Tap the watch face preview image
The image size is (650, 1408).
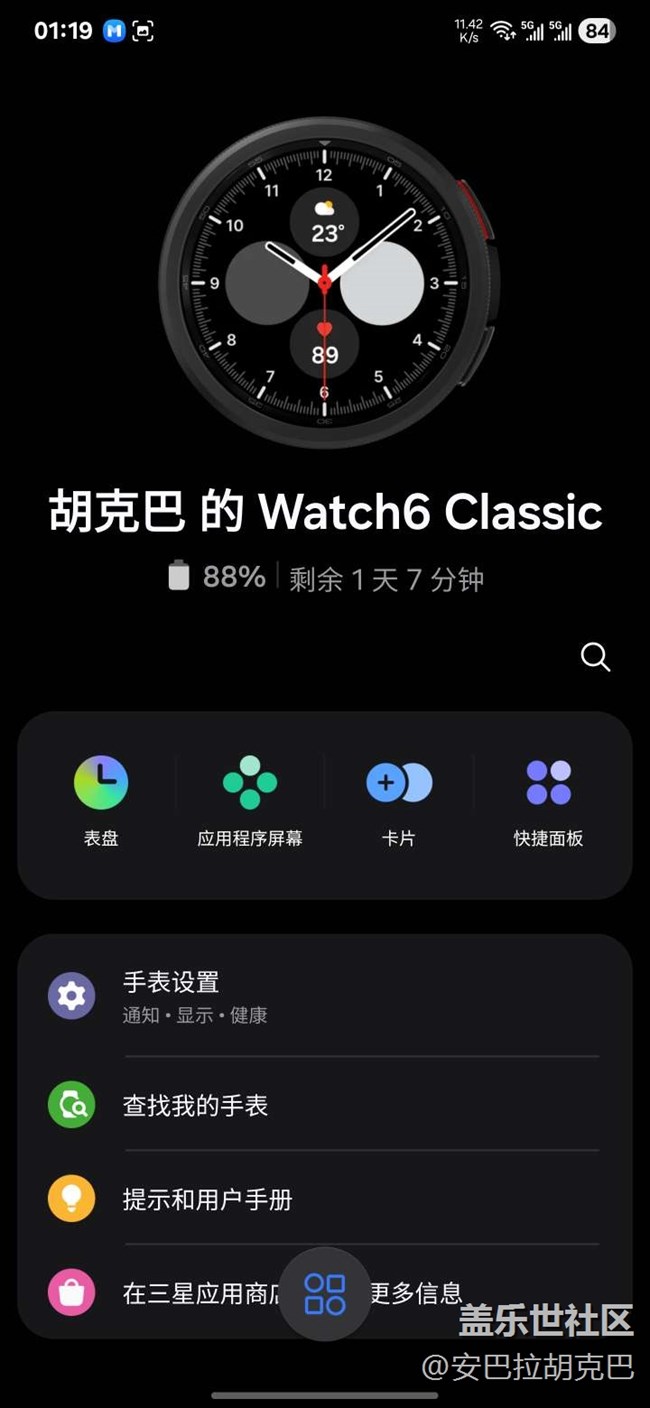325,284
